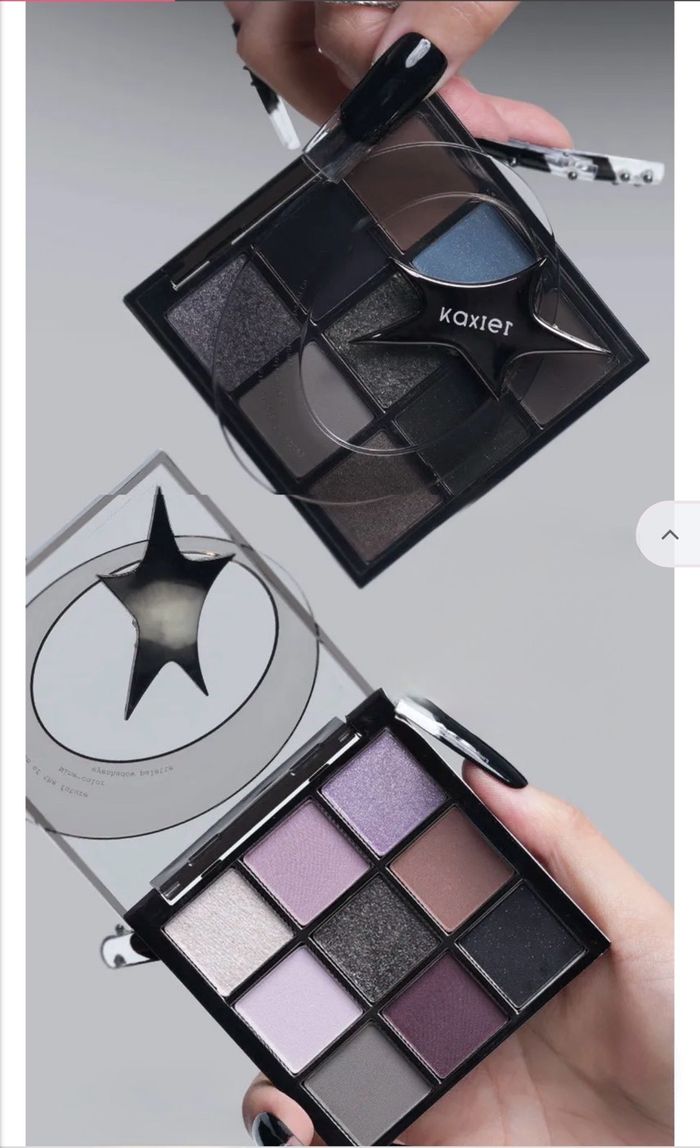Tap the scroll-to-top arrow button
This screenshot has width=700, height=1148.
(669, 534)
